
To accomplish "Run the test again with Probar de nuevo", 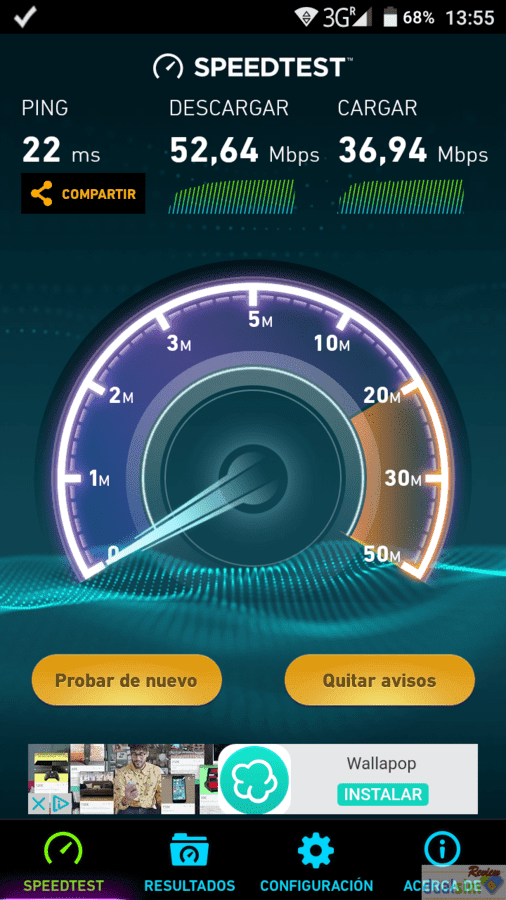I will coord(126,680).
